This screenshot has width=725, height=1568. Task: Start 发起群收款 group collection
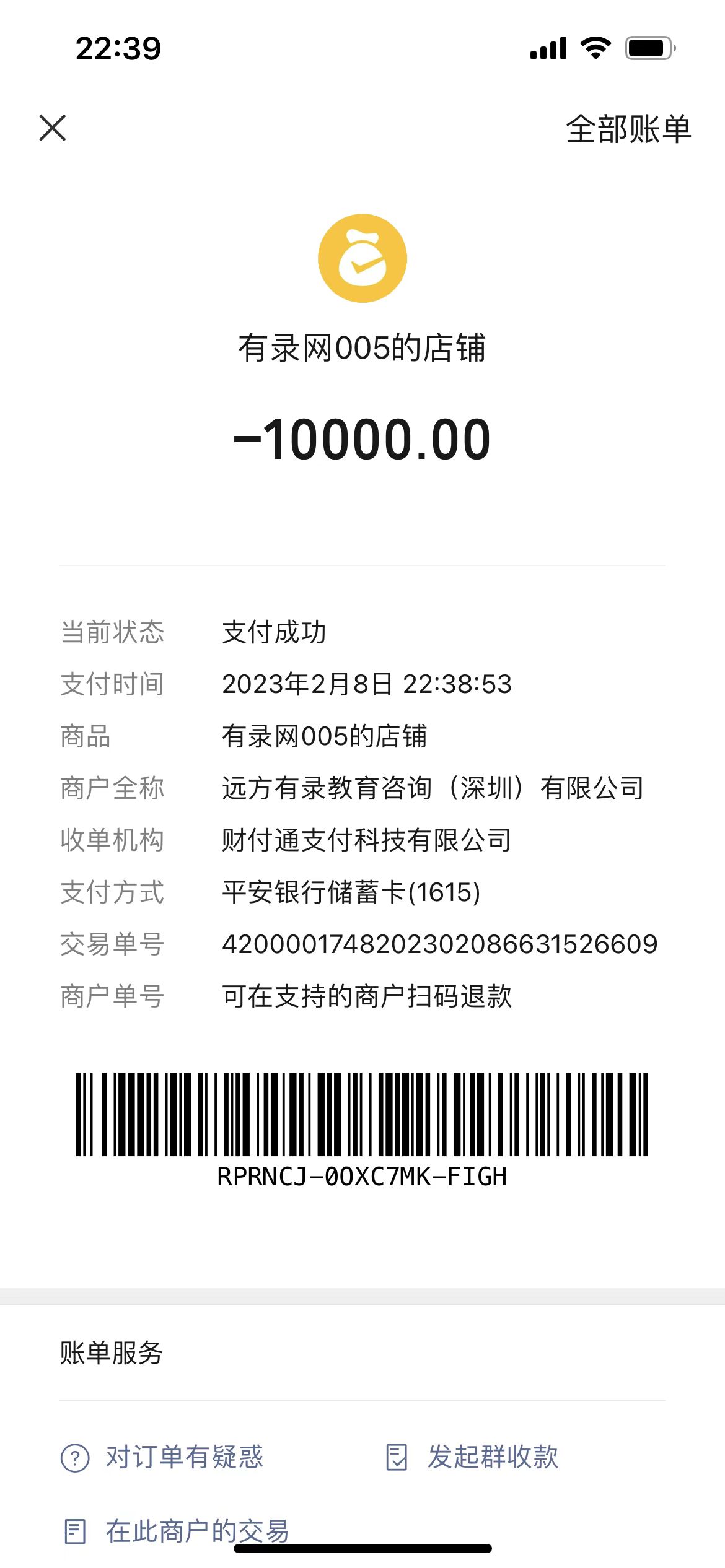point(472,1457)
